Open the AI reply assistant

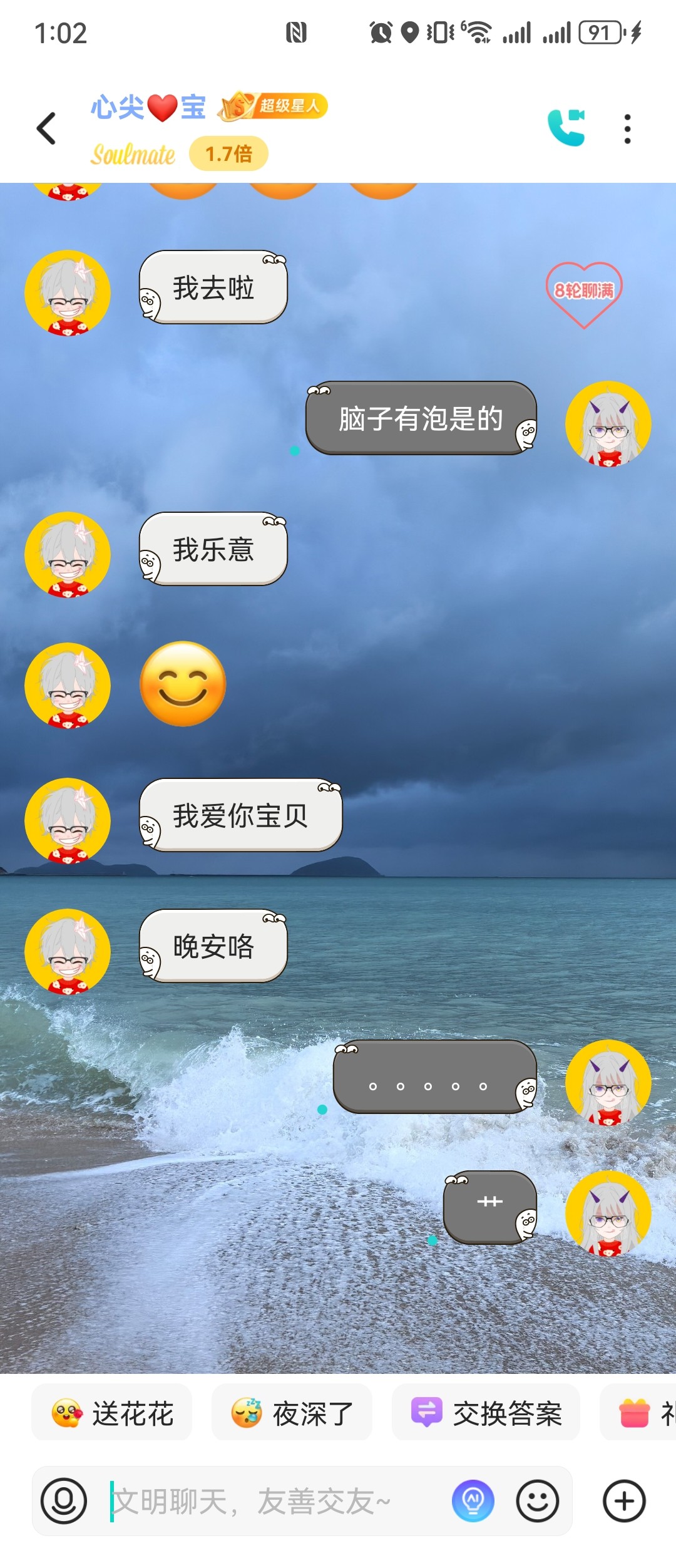(473, 1501)
